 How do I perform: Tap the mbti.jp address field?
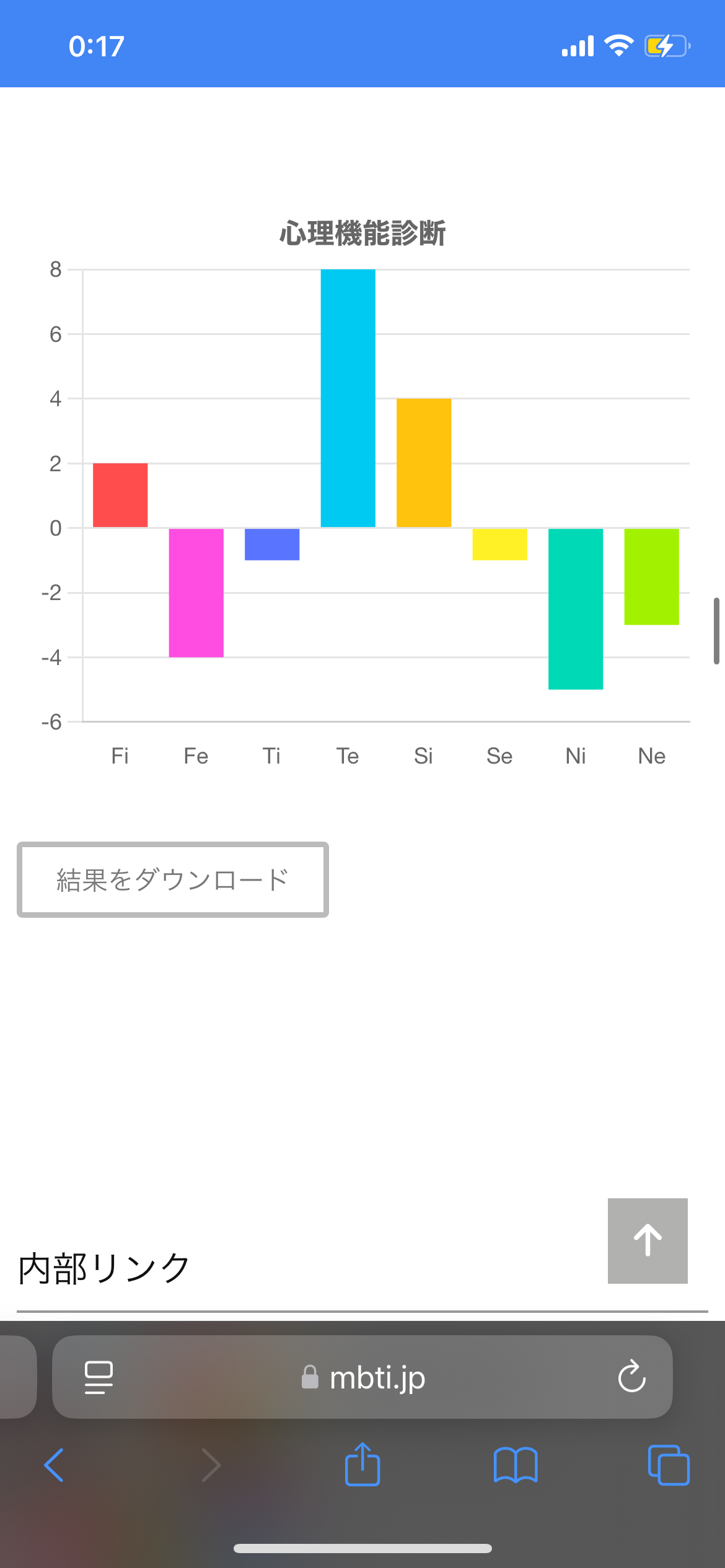coord(362,1377)
